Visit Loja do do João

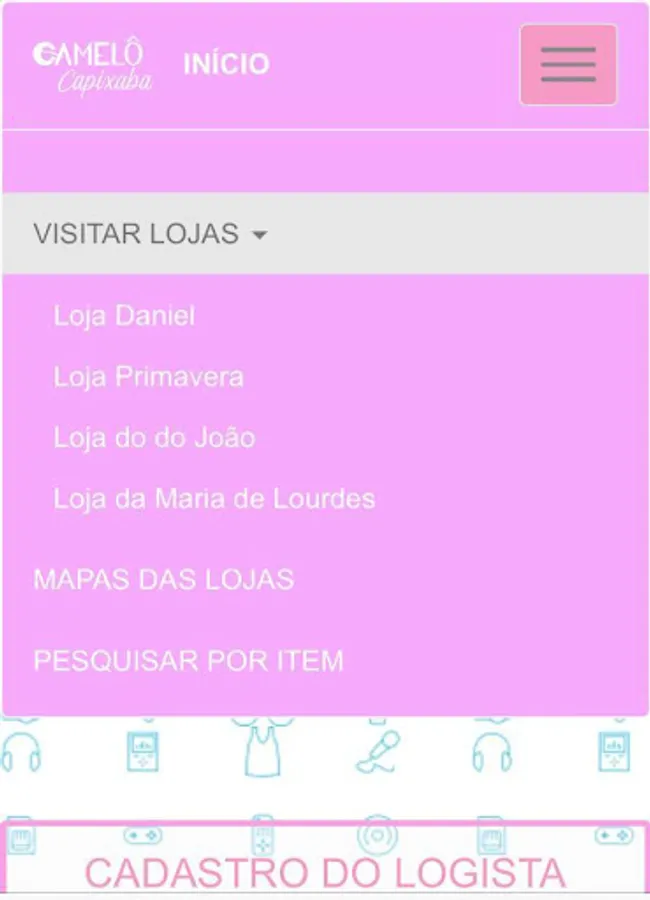pyautogui.click(x=154, y=438)
